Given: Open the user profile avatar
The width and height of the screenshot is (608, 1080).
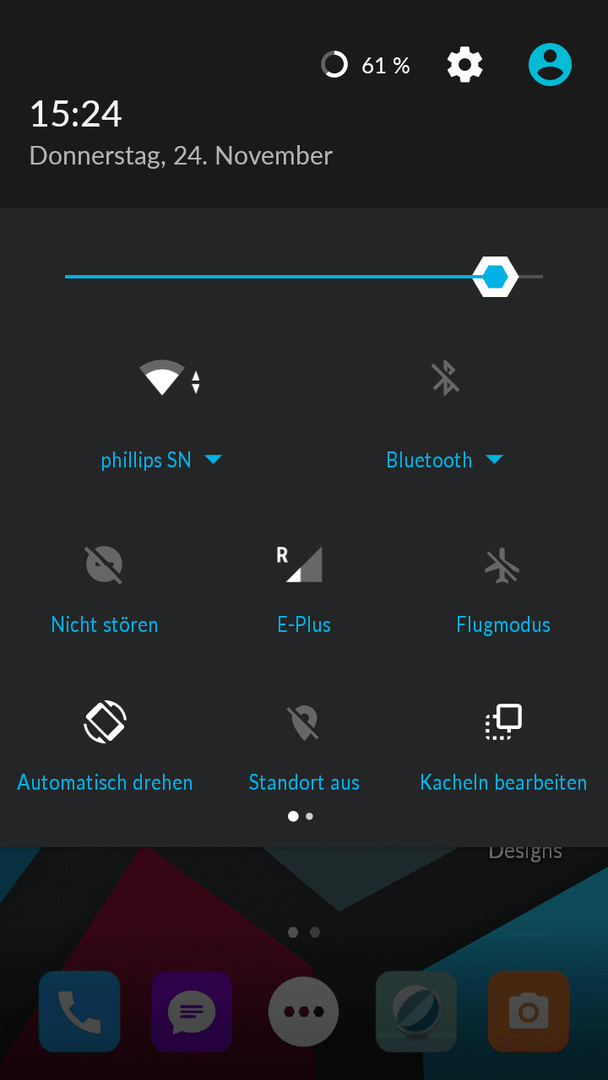Looking at the screenshot, I should pos(549,65).
